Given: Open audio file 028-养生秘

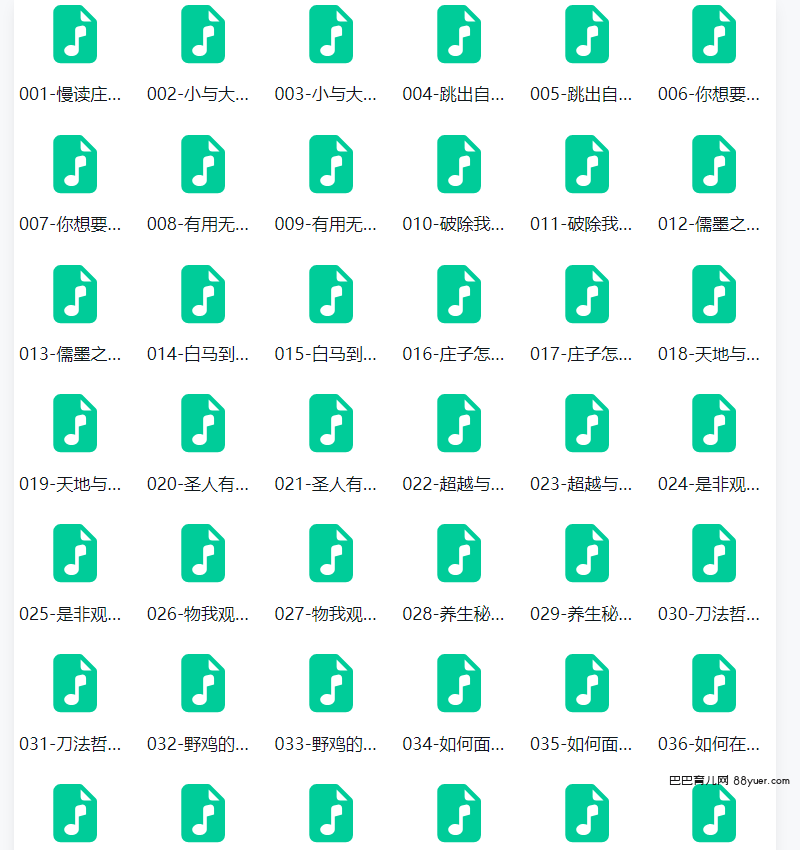Looking at the screenshot, I should click(459, 553).
